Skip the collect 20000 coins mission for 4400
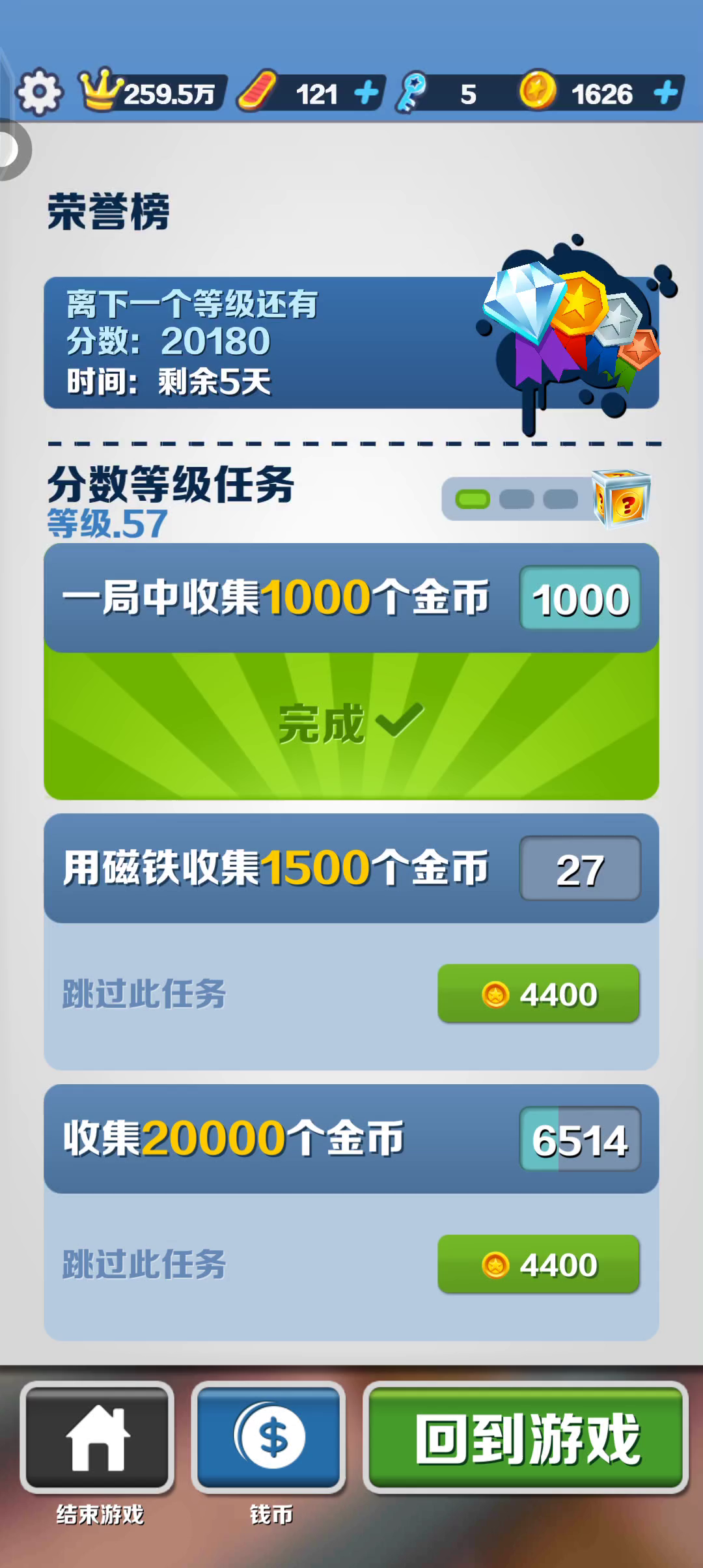This screenshot has height=1568, width=703. coord(538,1265)
